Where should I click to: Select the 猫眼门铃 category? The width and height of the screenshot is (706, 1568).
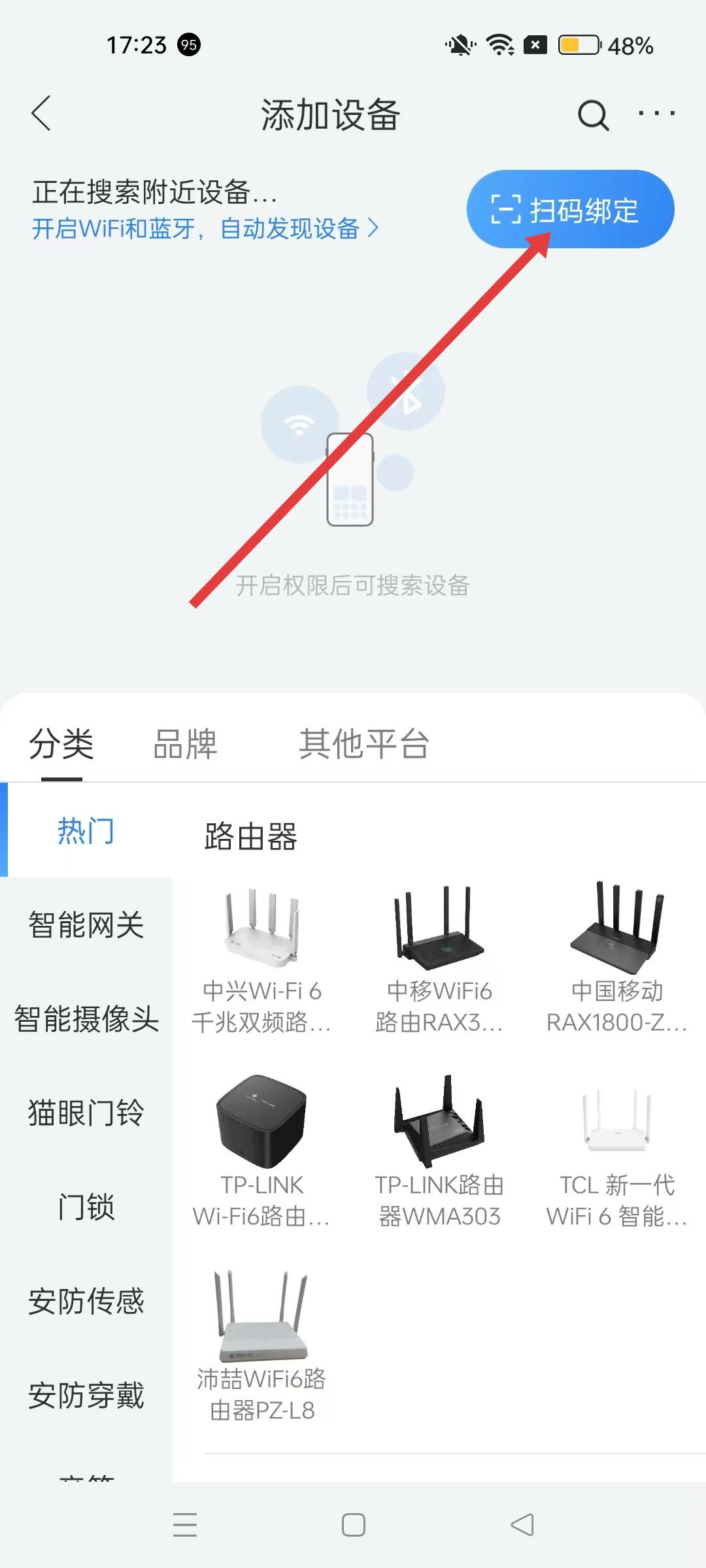click(86, 1114)
